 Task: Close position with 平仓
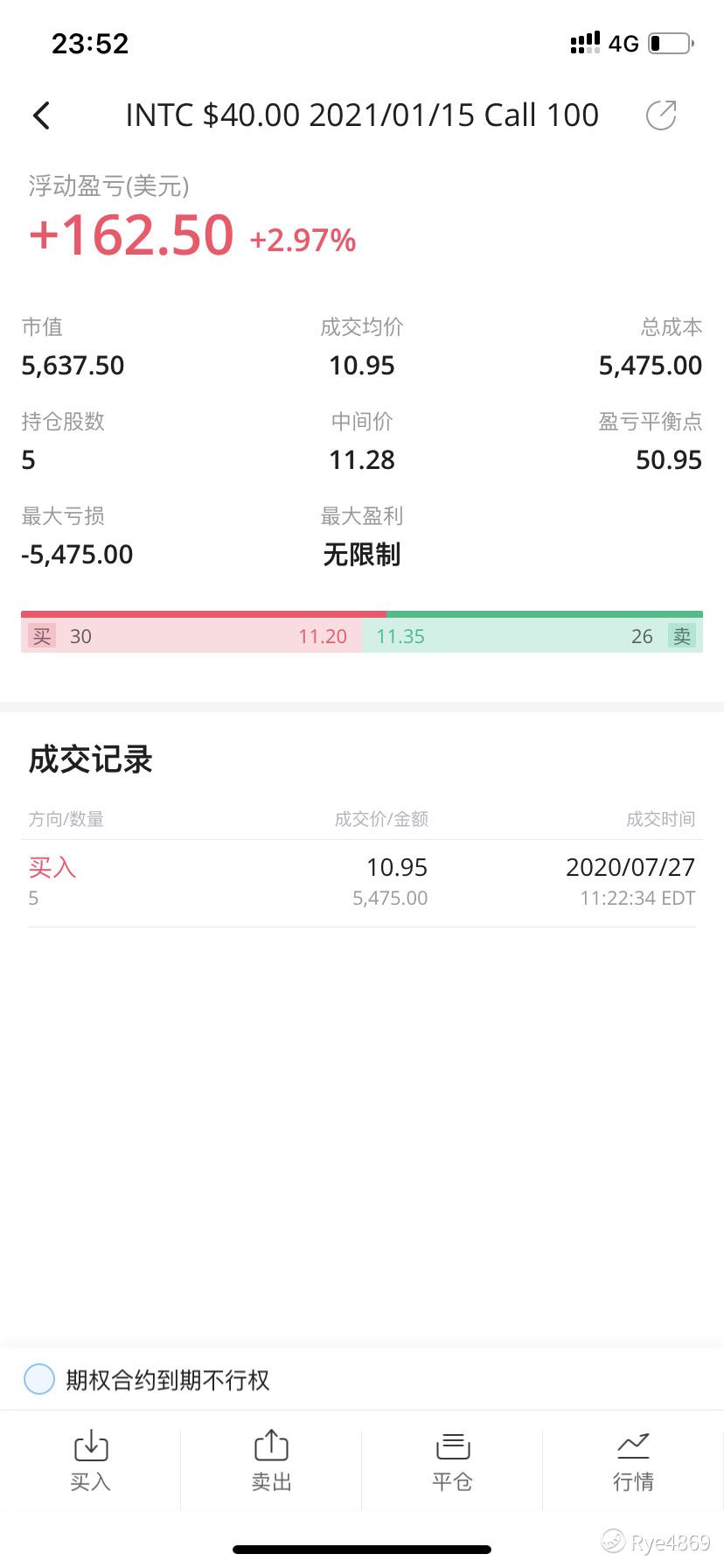point(452,1461)
